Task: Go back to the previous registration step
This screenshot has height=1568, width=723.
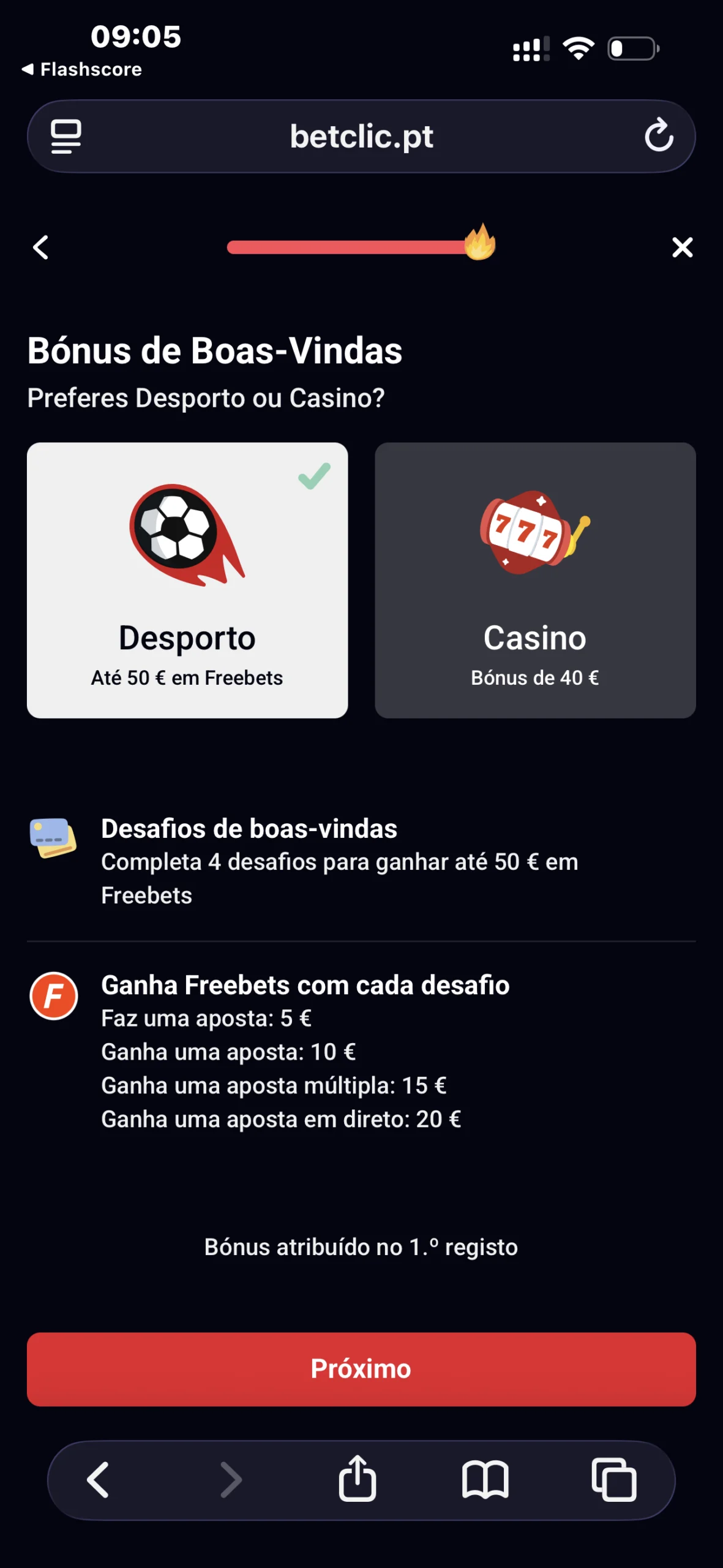Action: pos(41,247)
